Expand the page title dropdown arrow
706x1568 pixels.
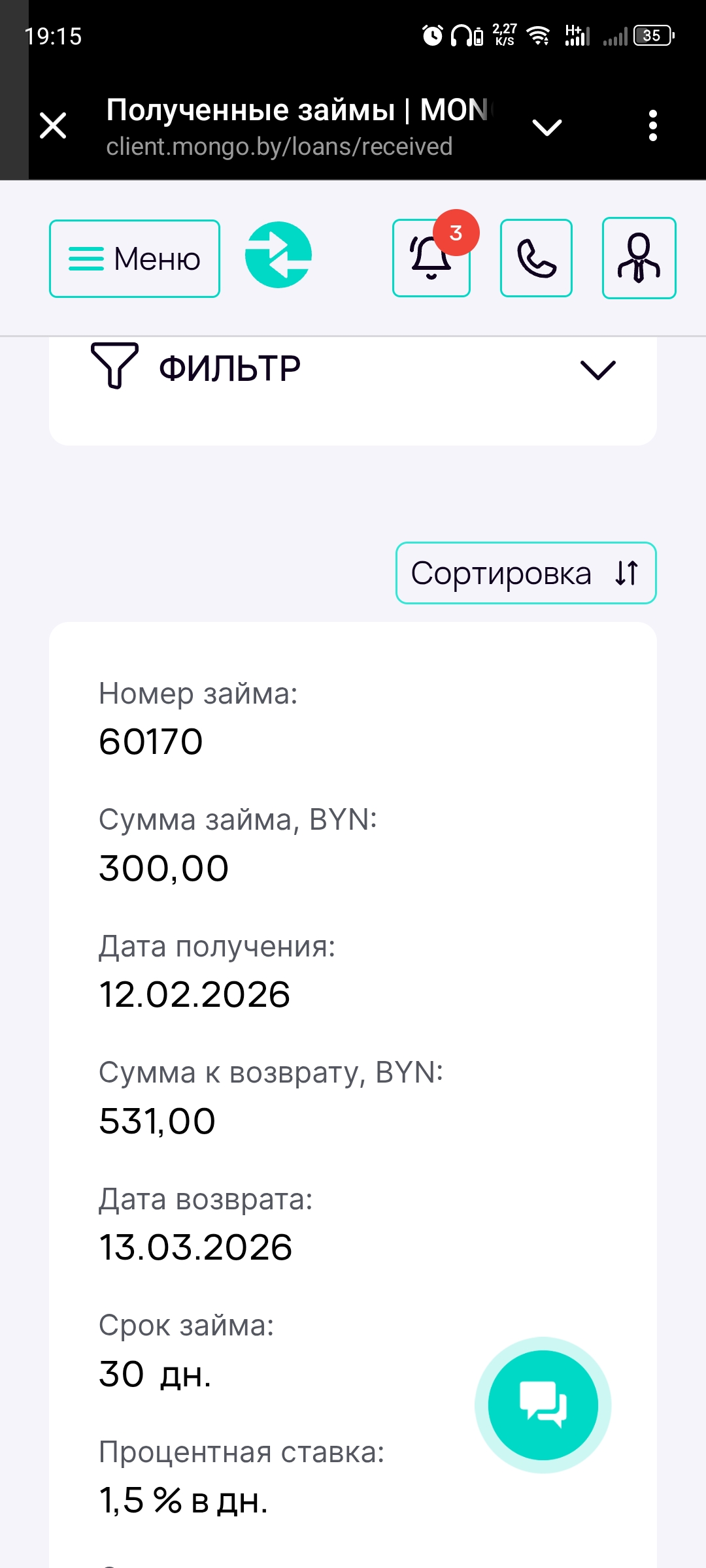pyautogui.click(x=547, y=127)
